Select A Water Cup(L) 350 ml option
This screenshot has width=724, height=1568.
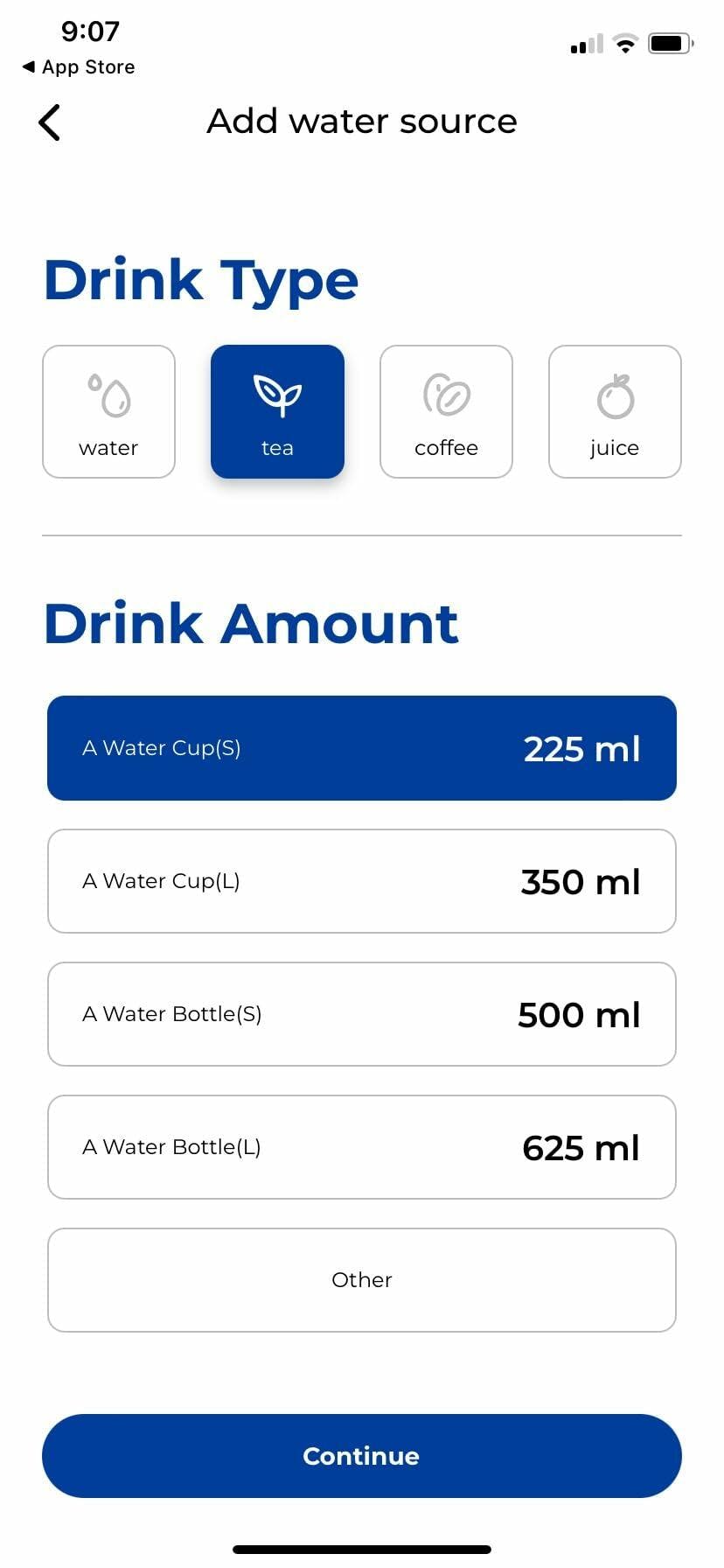click(x=361, y=881)
